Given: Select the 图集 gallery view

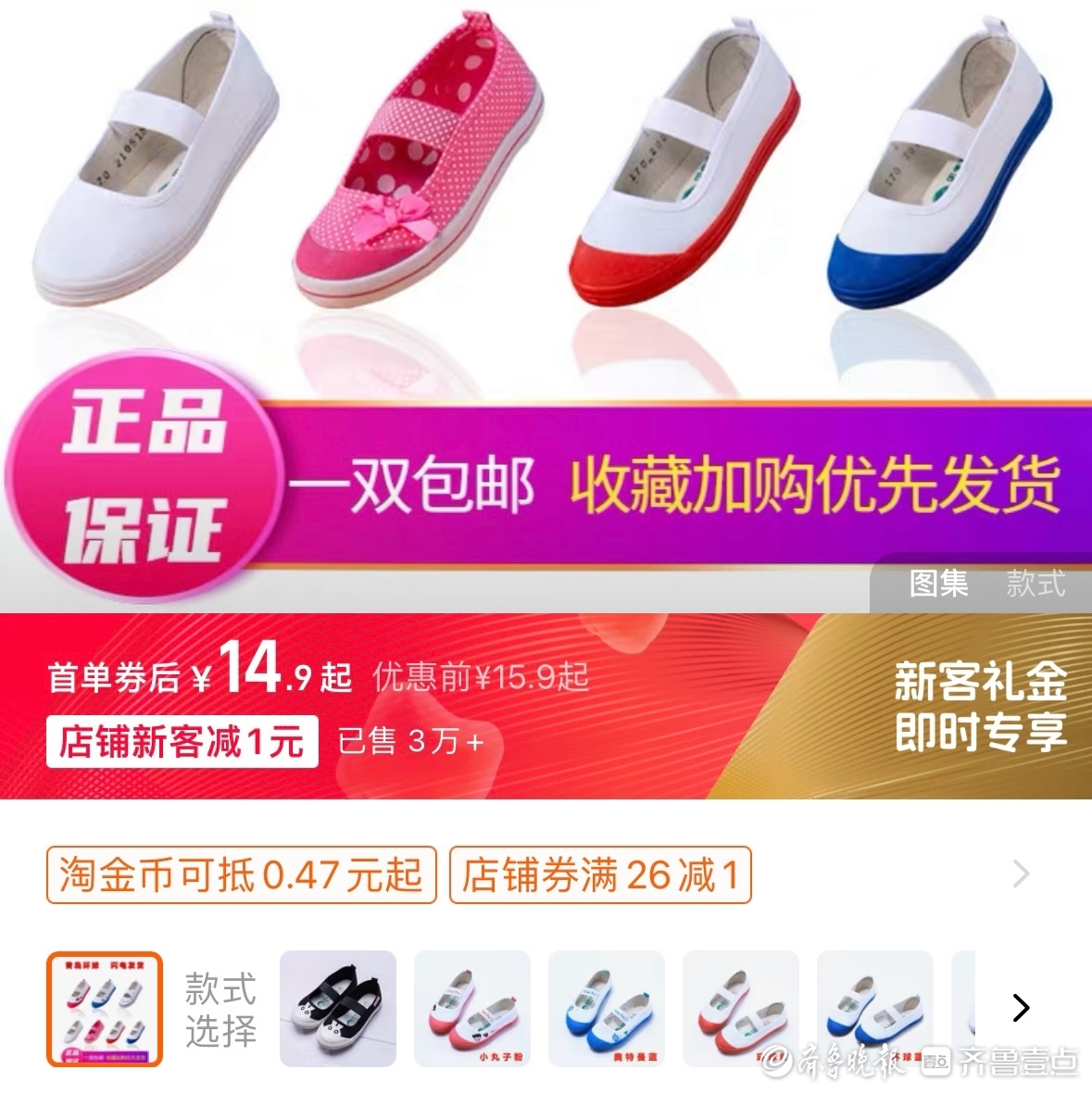Looking at the screenshot, I should click(938, 584).
